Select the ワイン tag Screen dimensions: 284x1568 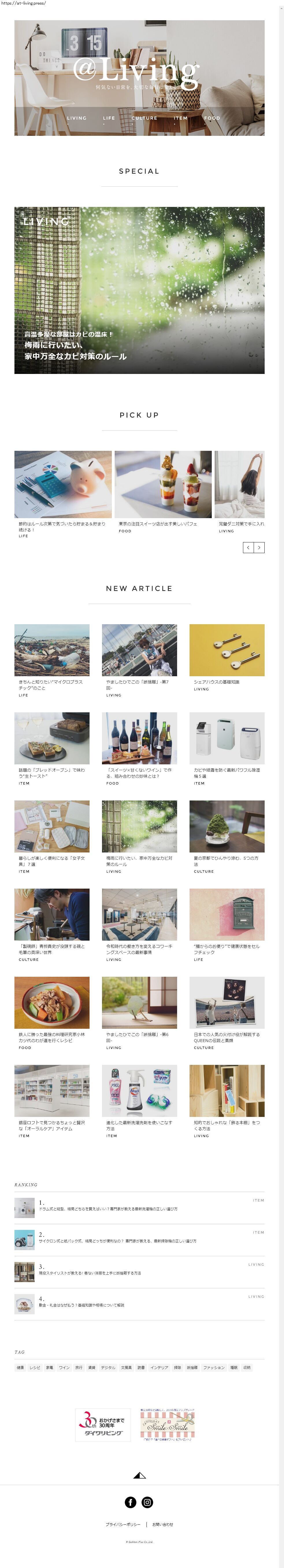tap(64, 1368)
